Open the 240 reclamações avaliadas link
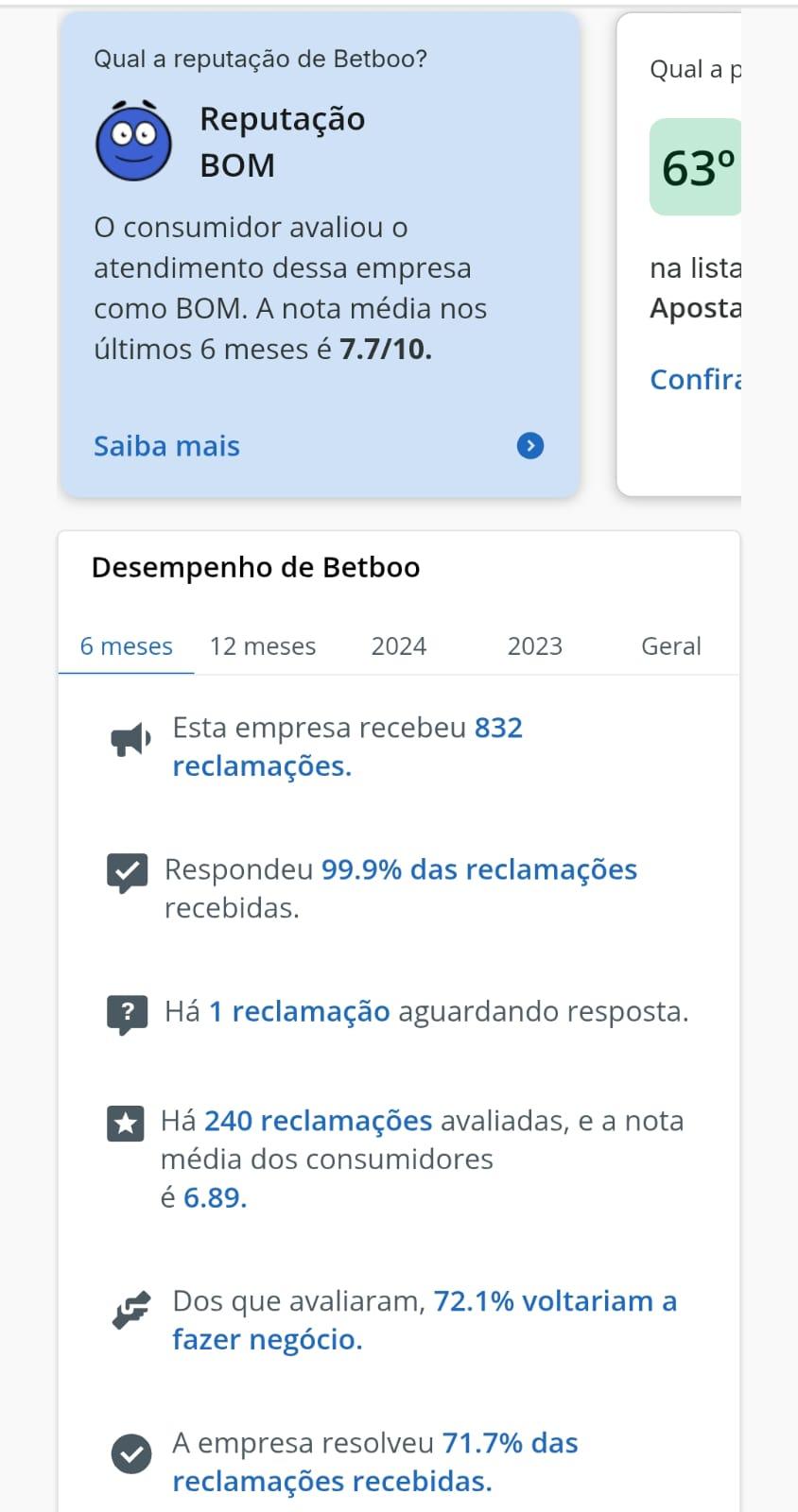798x1512 pixels. click(318, 1121)
